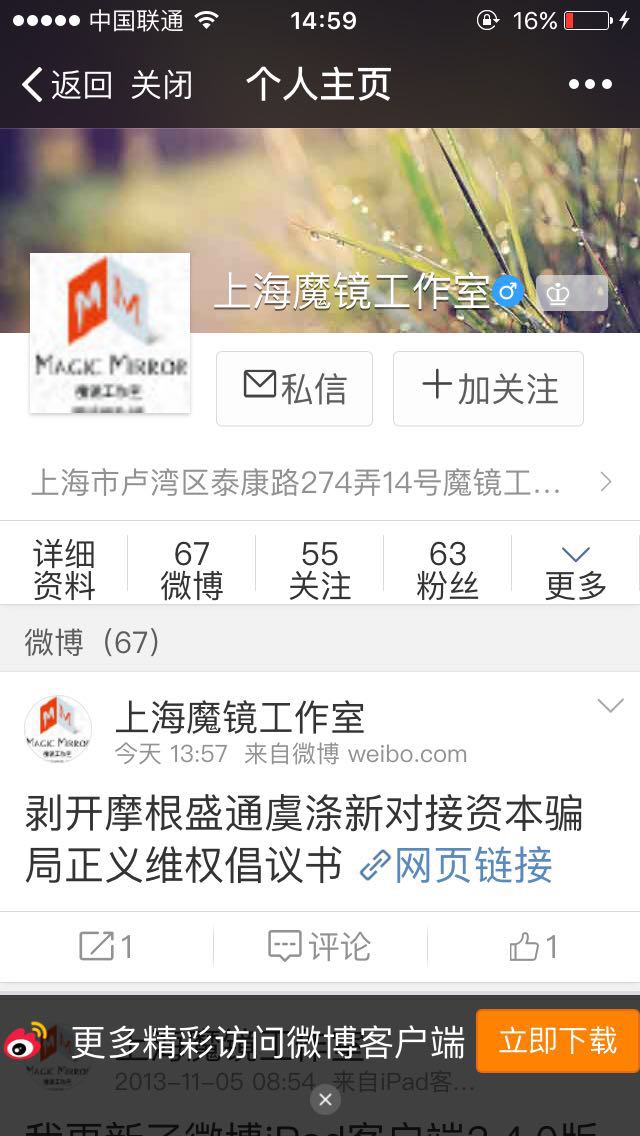Tap 立即下载 to download the client
640x1136 pixels.
[x=557, y=1041]
